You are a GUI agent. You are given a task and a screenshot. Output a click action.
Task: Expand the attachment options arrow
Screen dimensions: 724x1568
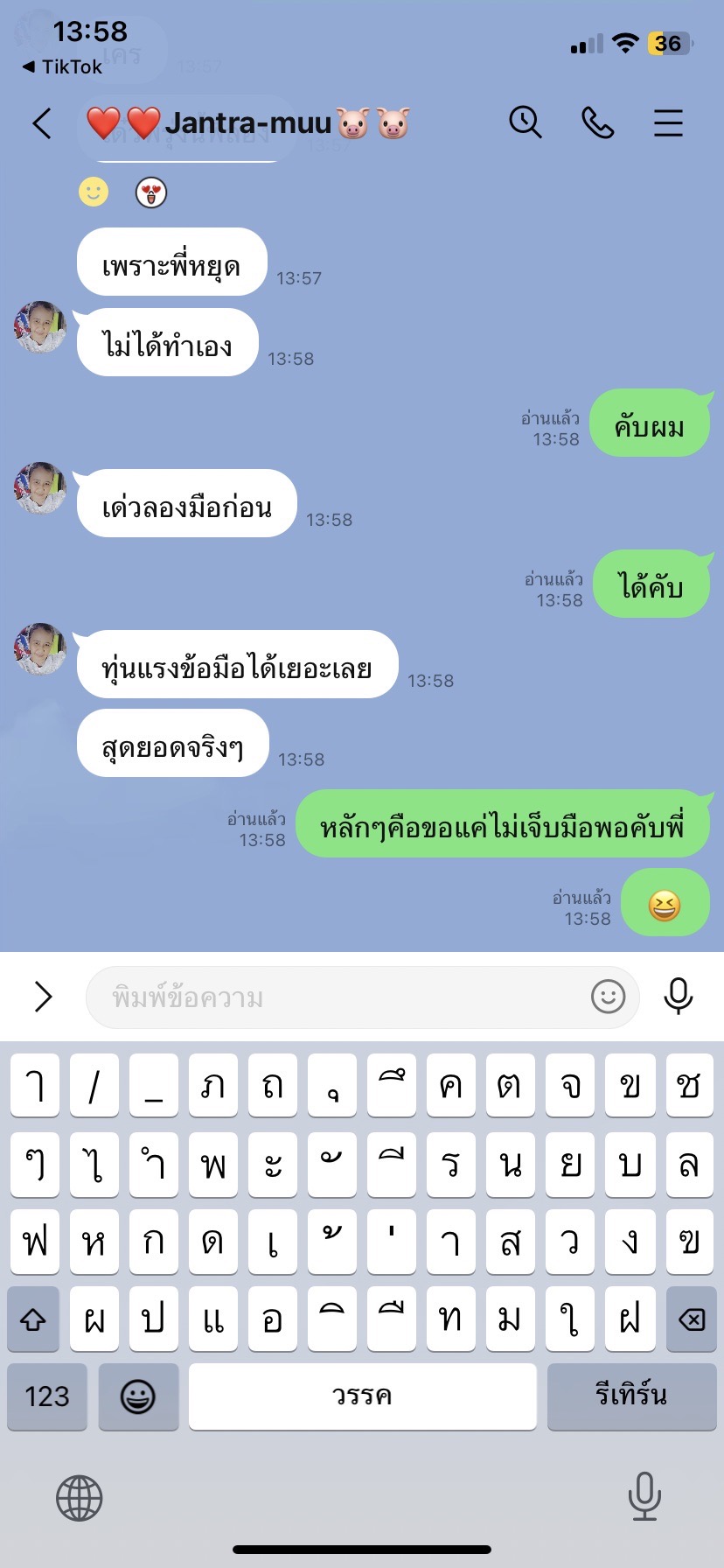point(43,996)
